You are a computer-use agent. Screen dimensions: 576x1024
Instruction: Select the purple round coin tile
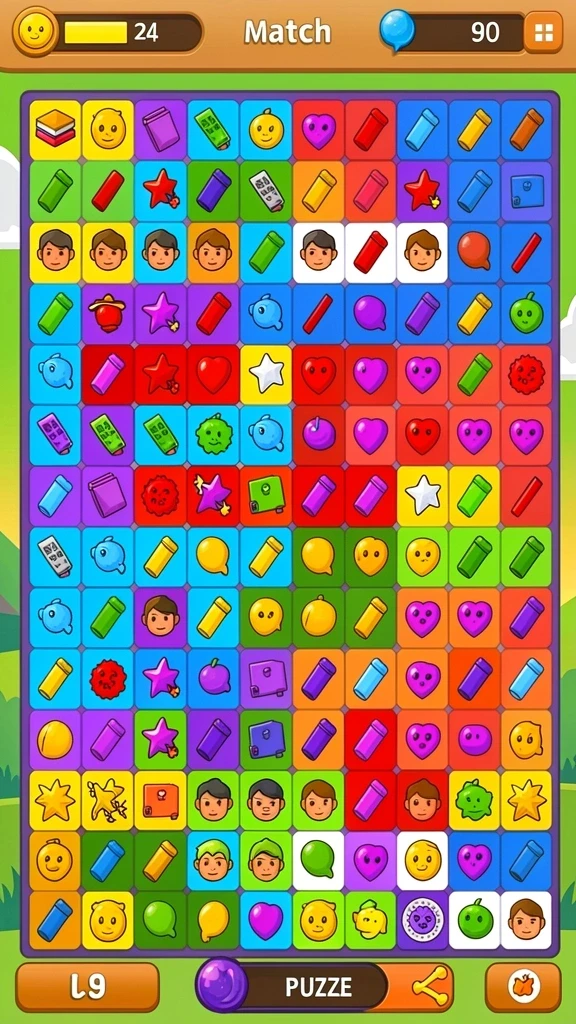click(422, 922)
